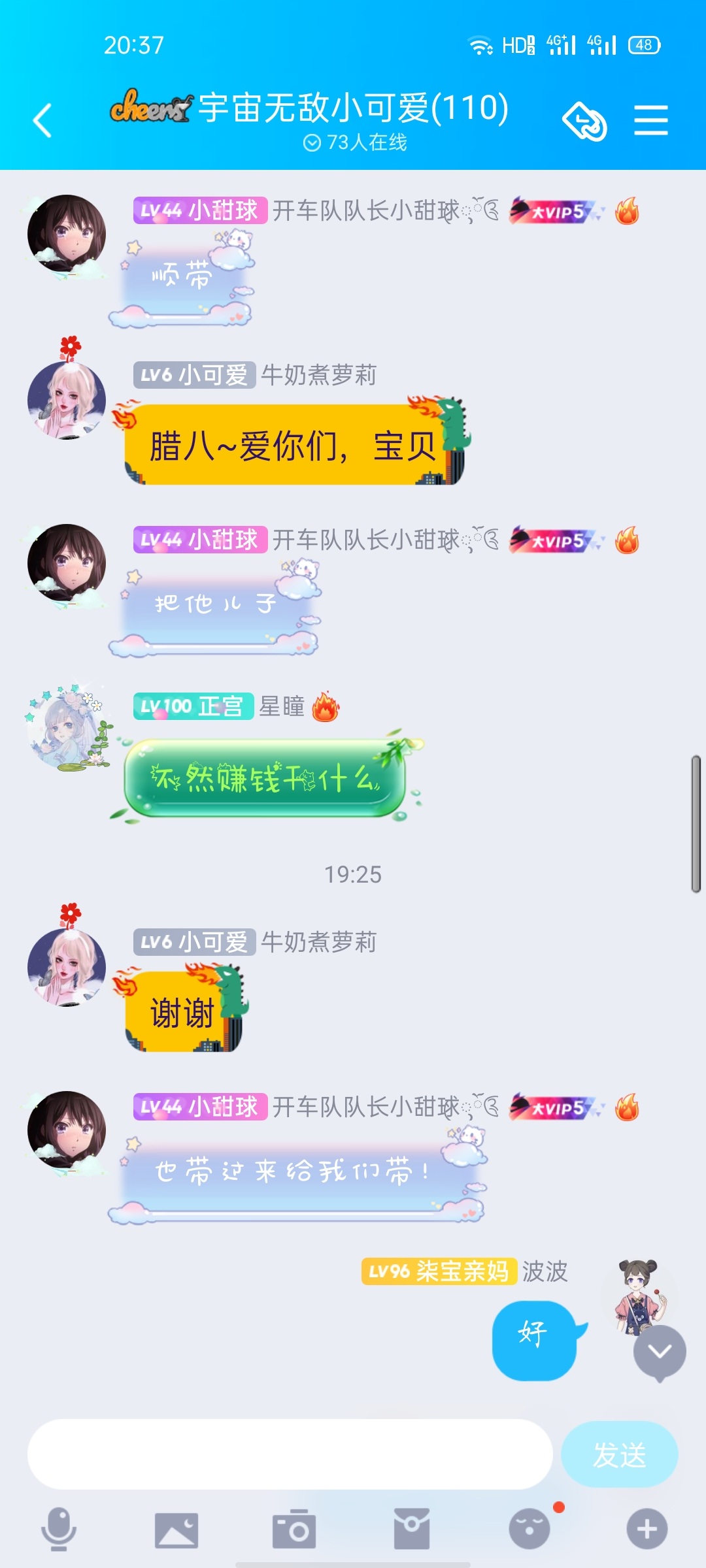This screenshot has height=1568, width=706.
Task: Open 小甜球's avatar next to 顺带 message
Action: 67,234
